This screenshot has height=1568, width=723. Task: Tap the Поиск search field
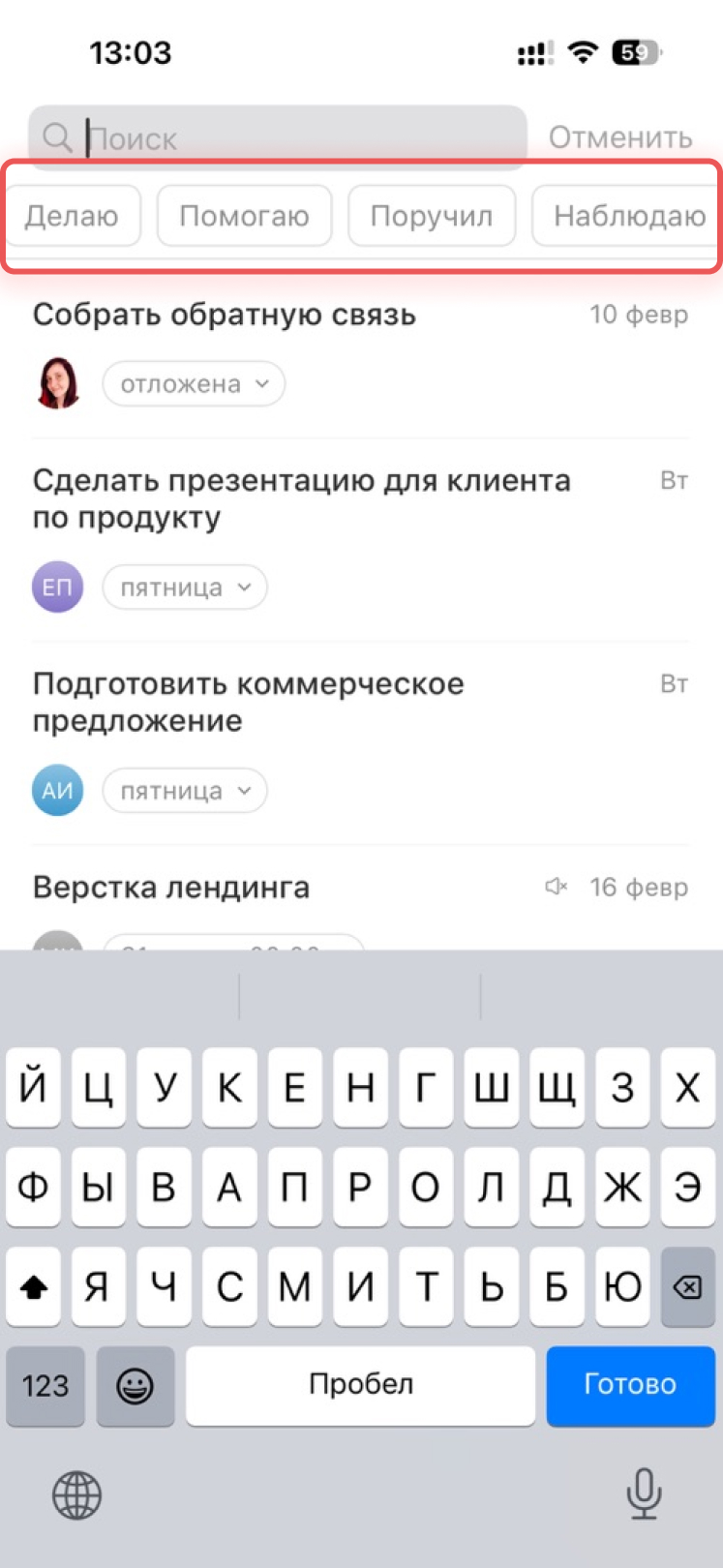click(290, 138)
